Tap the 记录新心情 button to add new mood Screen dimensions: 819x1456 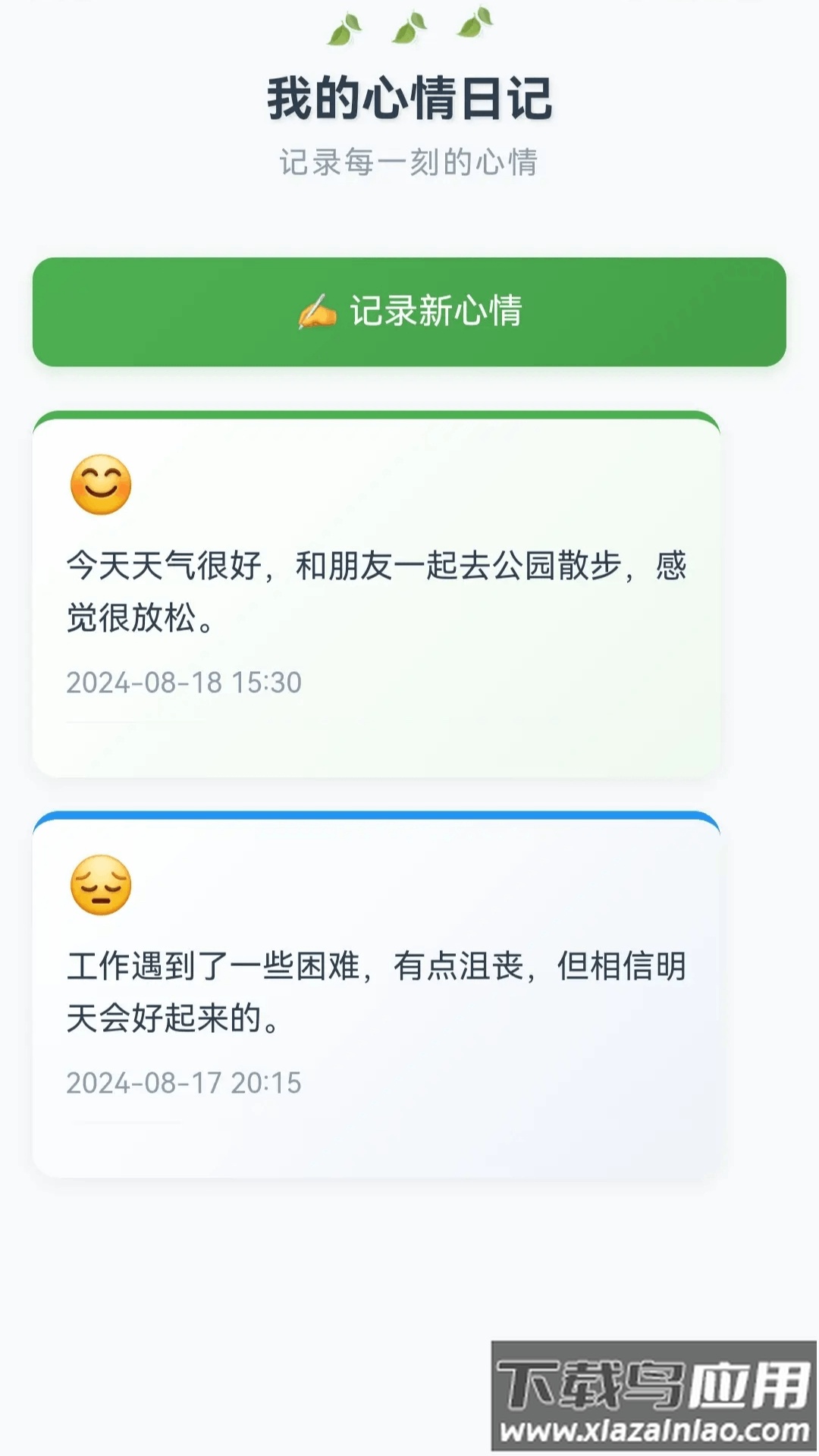point(409,309)
